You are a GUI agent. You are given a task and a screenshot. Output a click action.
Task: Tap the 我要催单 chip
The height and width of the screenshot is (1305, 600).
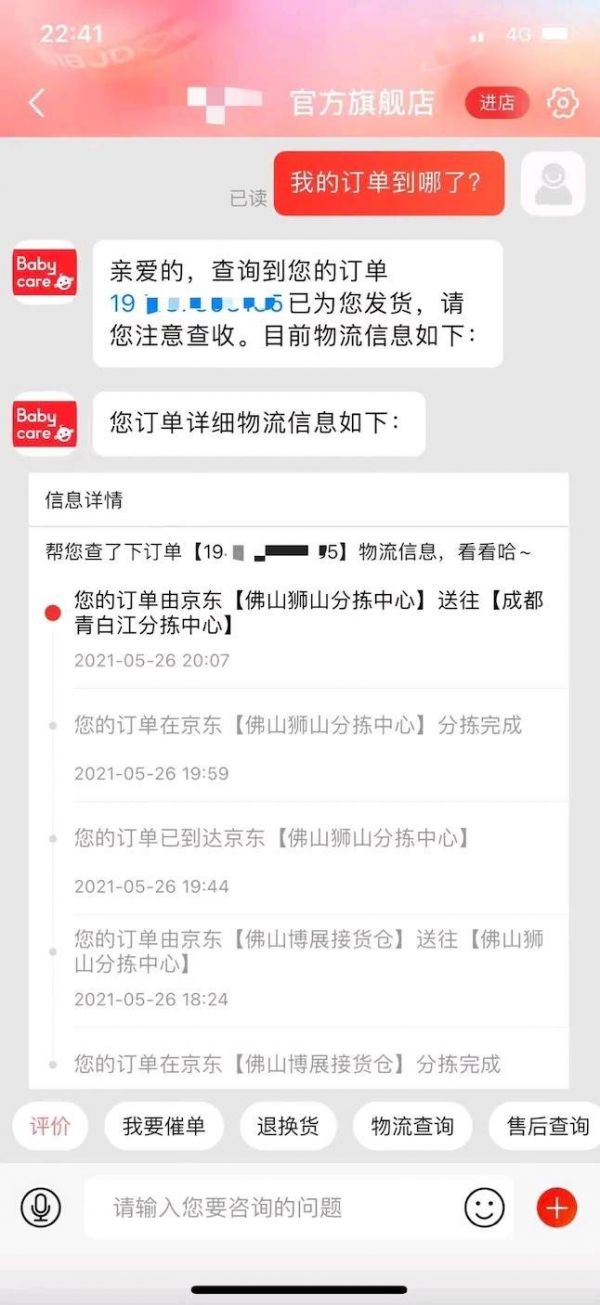[164, 1126]
